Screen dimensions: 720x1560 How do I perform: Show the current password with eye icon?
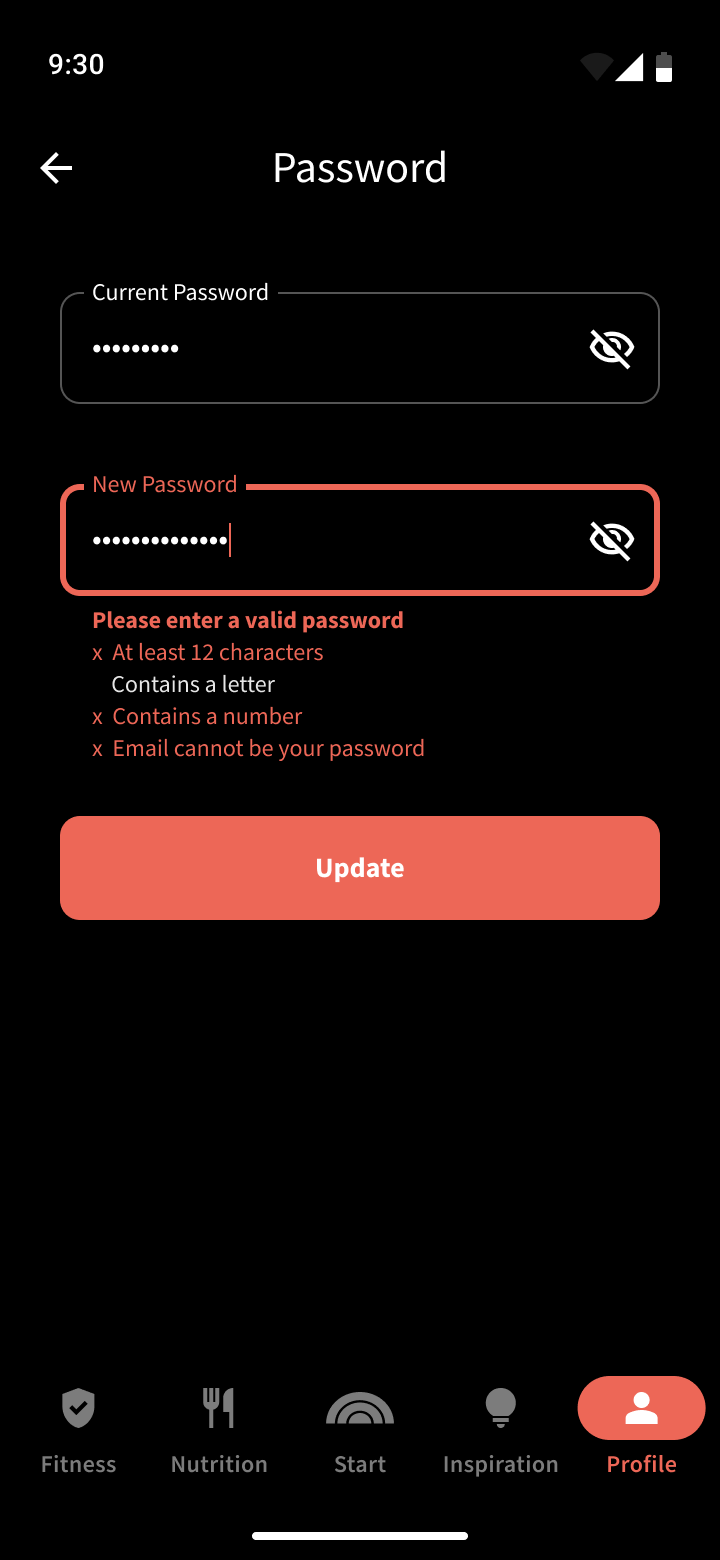(611, 348)
